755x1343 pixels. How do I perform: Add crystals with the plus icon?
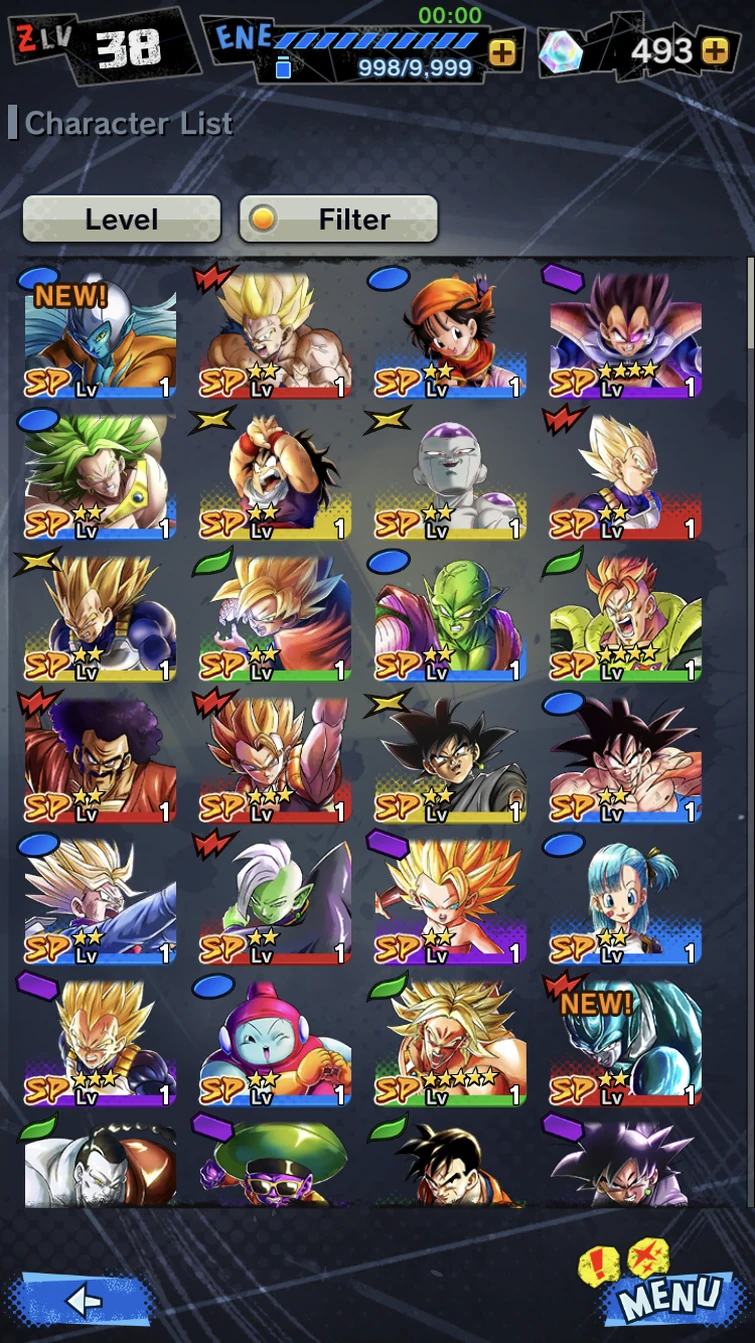[x=715, y=51]
